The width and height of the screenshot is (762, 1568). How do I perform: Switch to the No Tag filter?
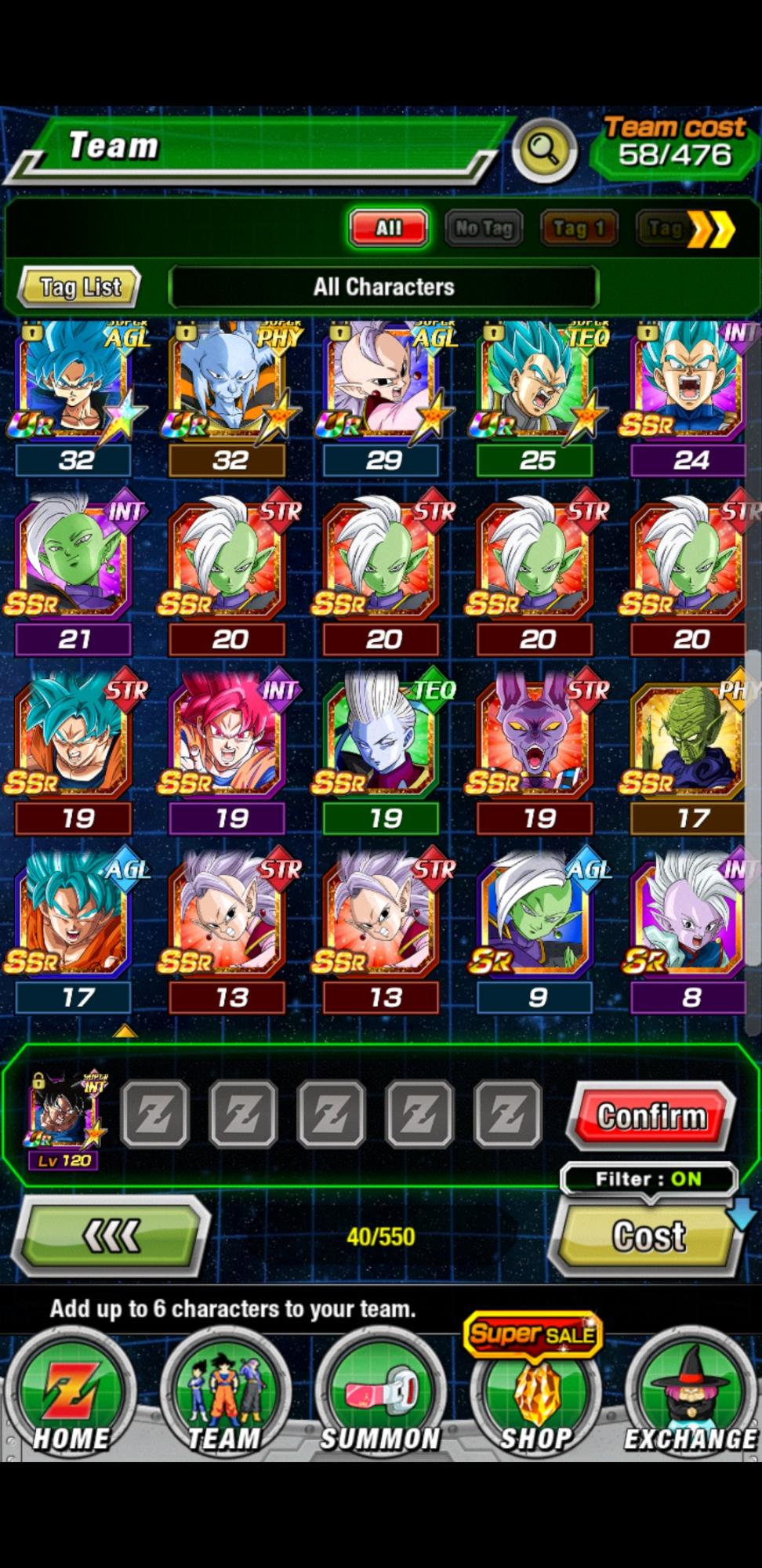click(484, 228)
